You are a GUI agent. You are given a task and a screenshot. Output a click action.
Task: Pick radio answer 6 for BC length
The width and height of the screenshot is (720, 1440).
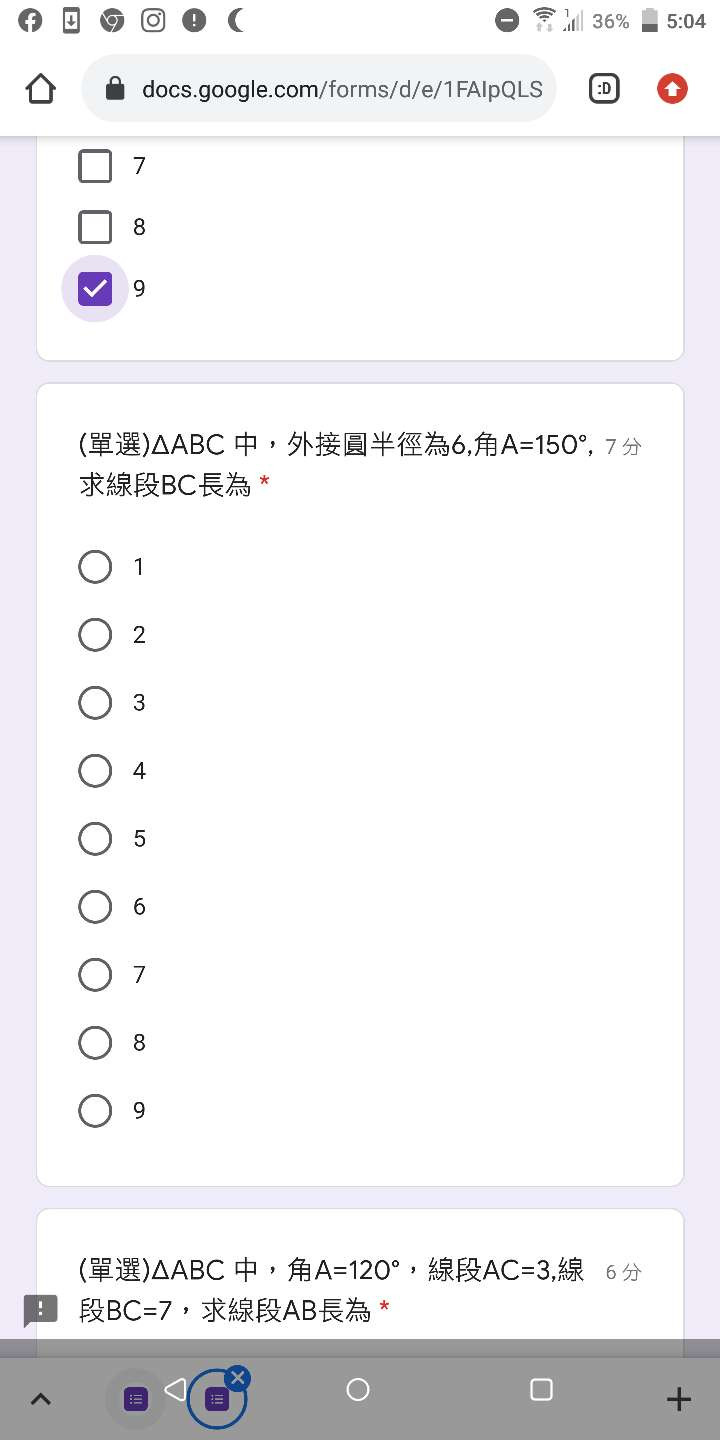click(x=95, y=907)
